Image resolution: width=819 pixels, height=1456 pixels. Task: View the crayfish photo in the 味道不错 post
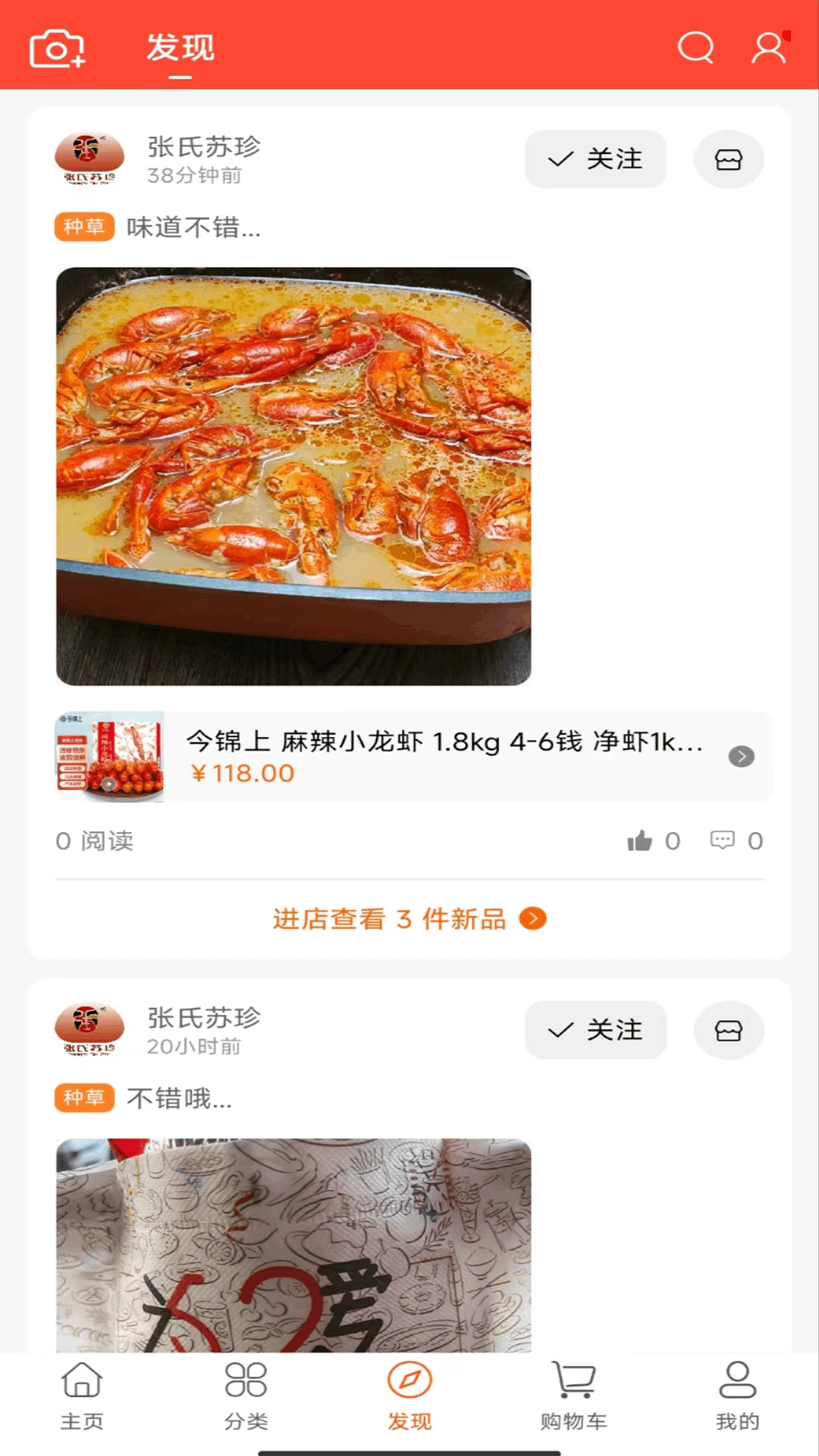coord(293,476)
